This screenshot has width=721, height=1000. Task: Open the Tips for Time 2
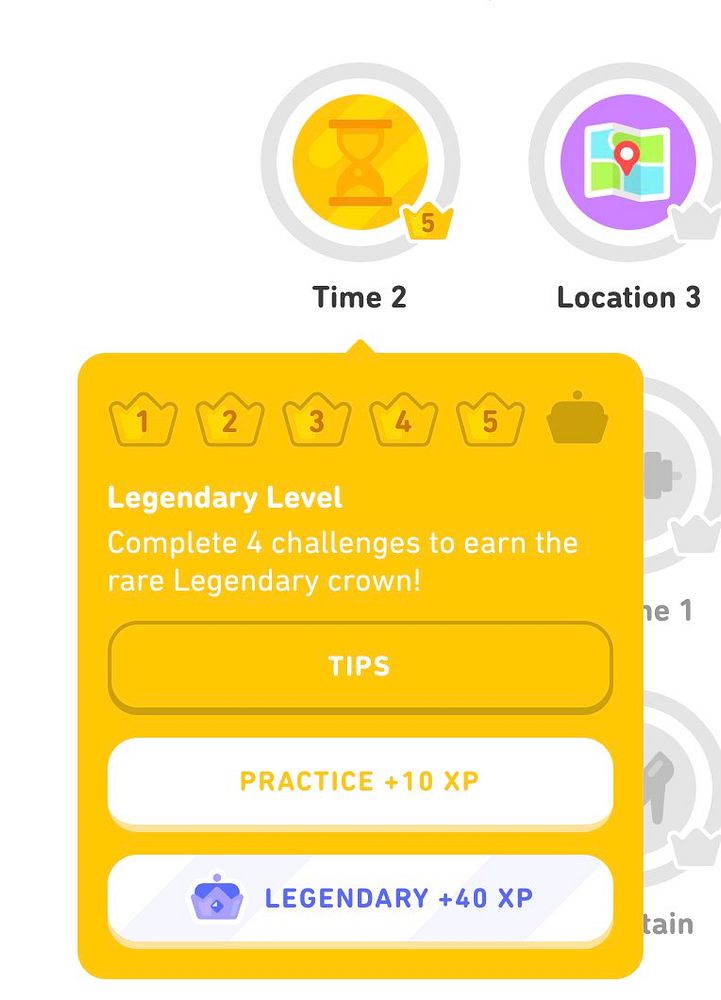(359, 667)
